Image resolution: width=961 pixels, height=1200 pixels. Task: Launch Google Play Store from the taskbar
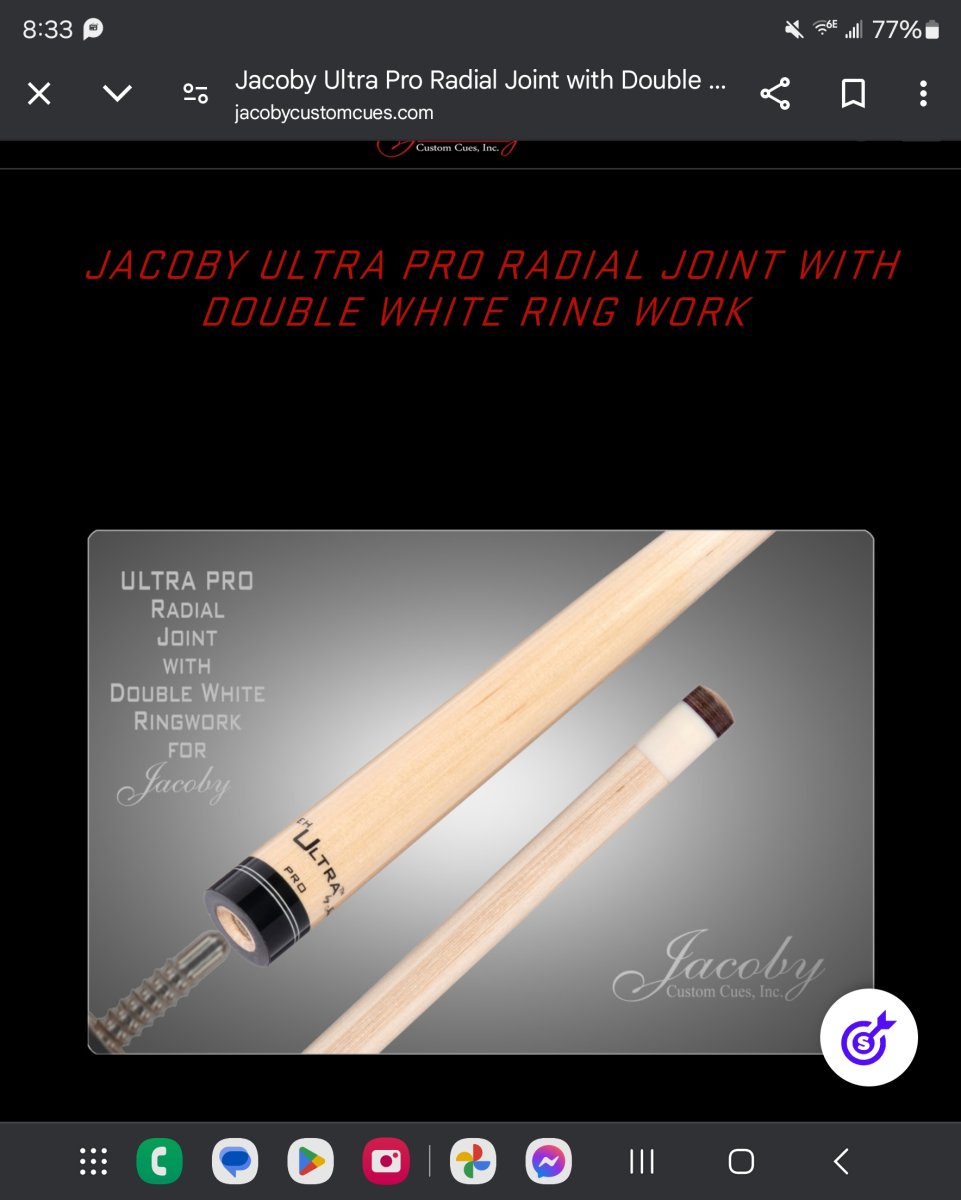[x=311, y=1161]
